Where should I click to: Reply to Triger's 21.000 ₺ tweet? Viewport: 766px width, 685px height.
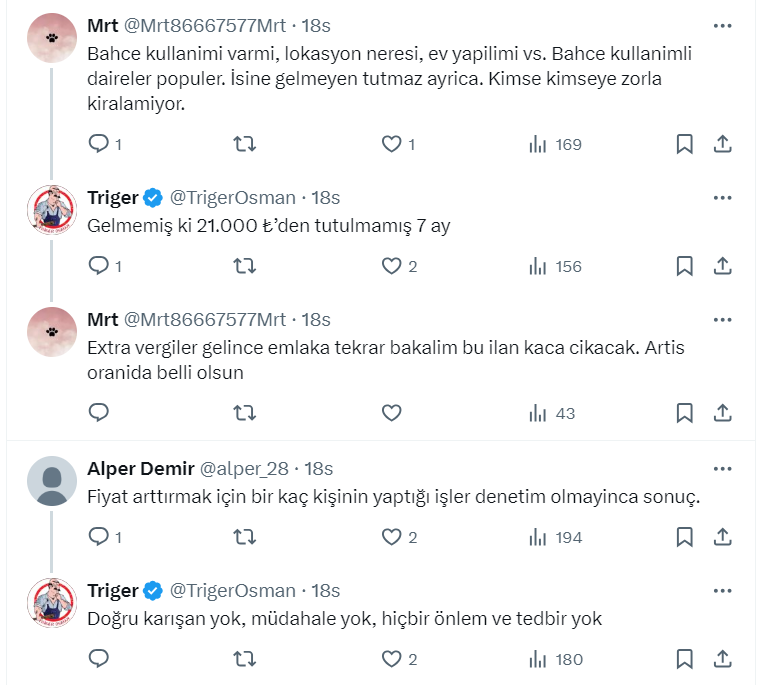coord(98,266)
